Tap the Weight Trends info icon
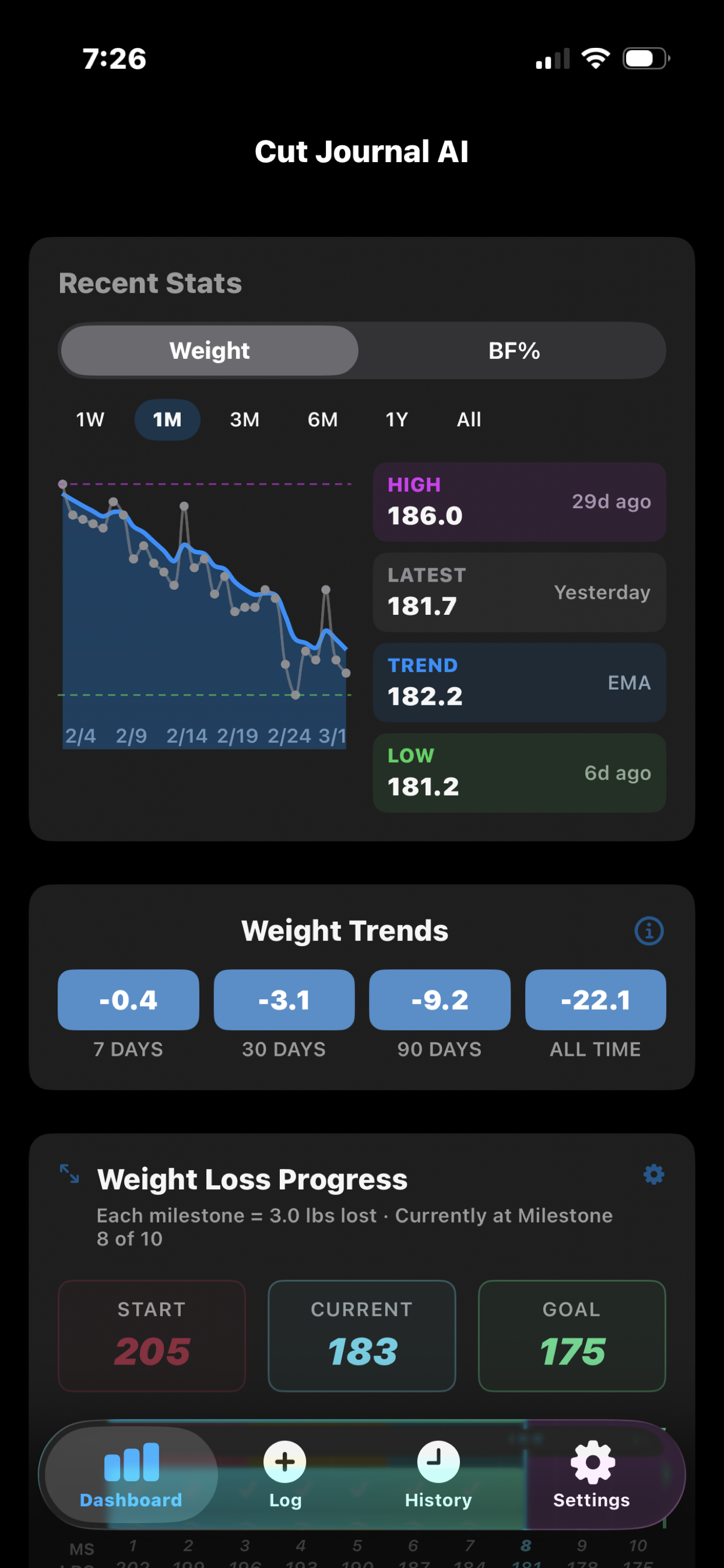 648,930
